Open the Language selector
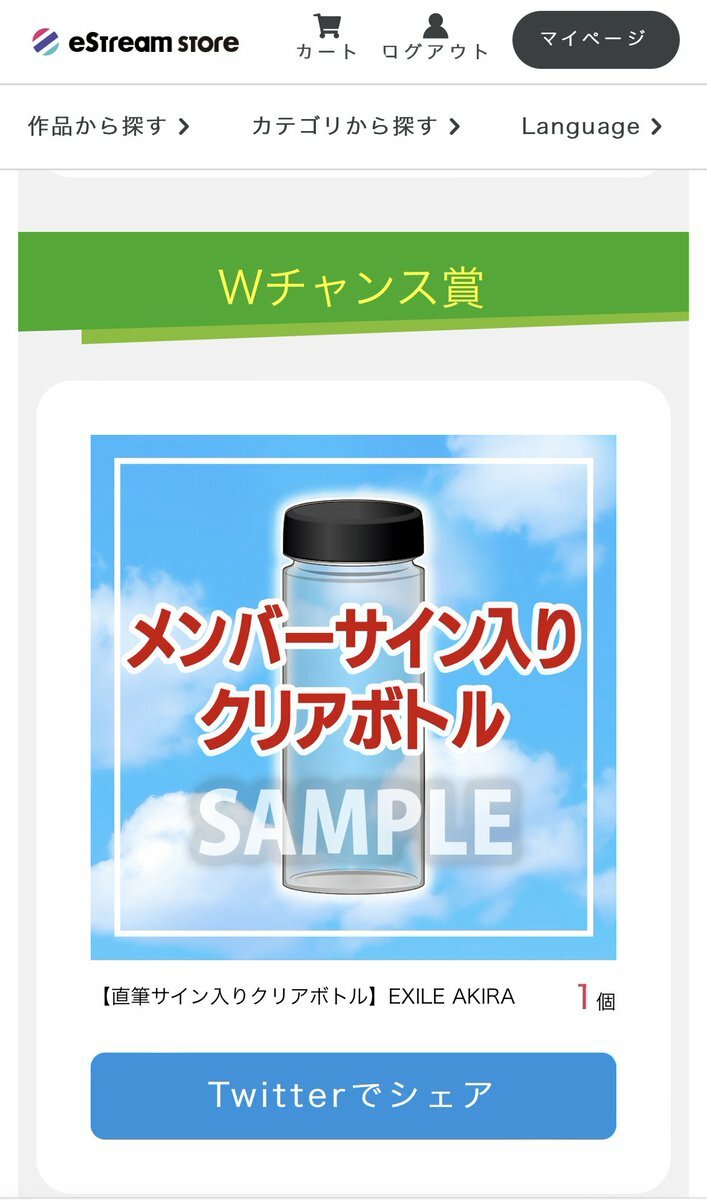The width and height of the screenshot is (707, 1200). click(592, 126)
